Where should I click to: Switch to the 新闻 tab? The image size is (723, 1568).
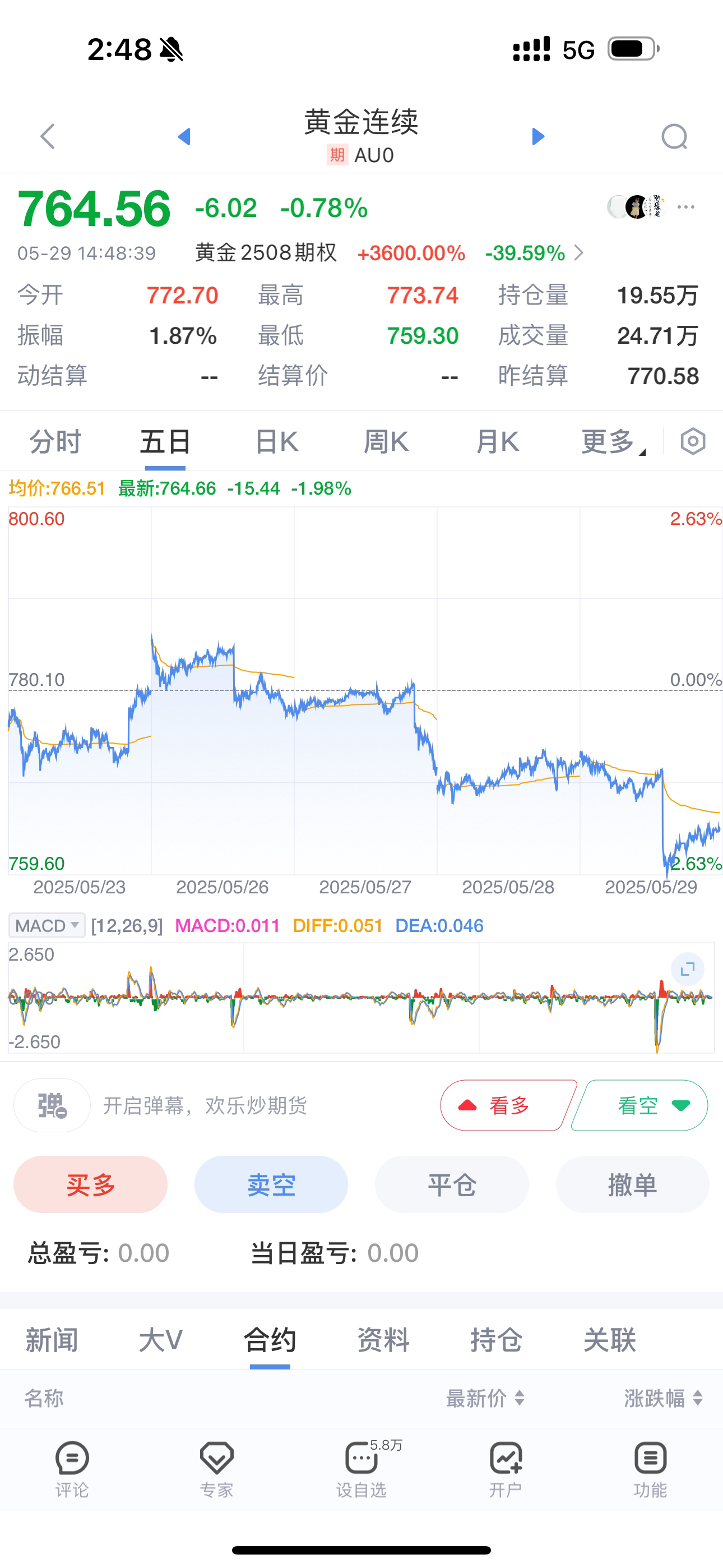point(52,1340)
